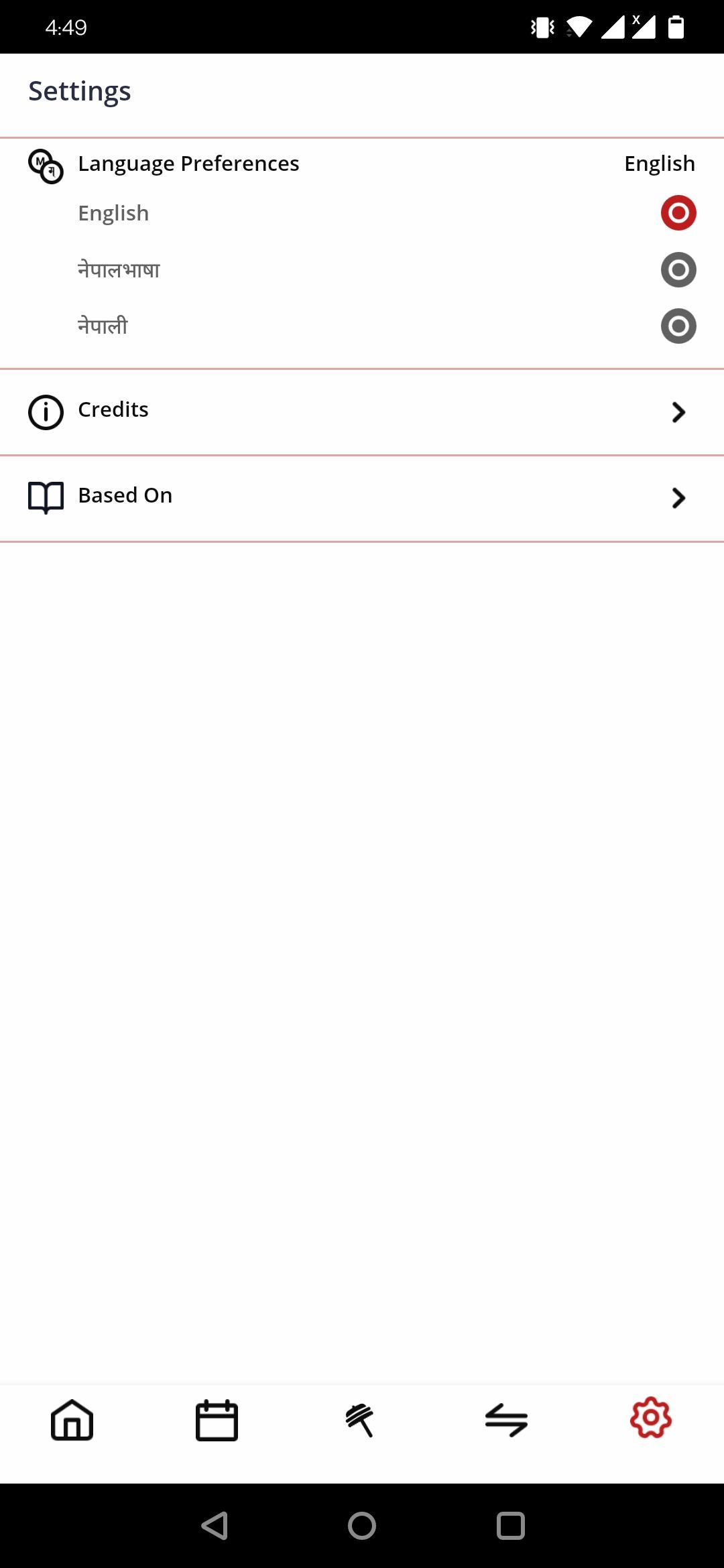Go to the home tab
Viewport: 724px width, 1568px height.
click(x=72, y=1419)
